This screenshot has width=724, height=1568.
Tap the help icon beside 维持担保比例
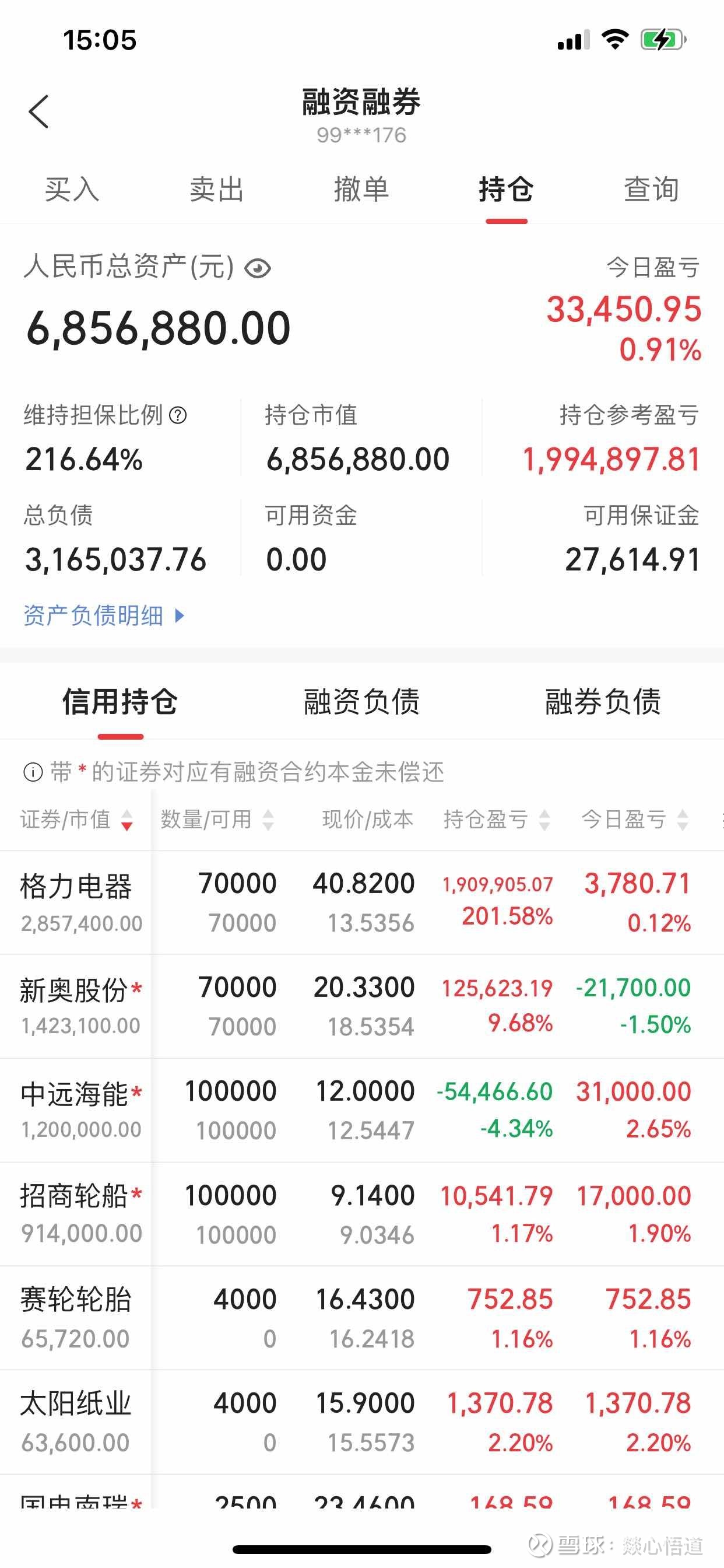[x=178, y=416]
